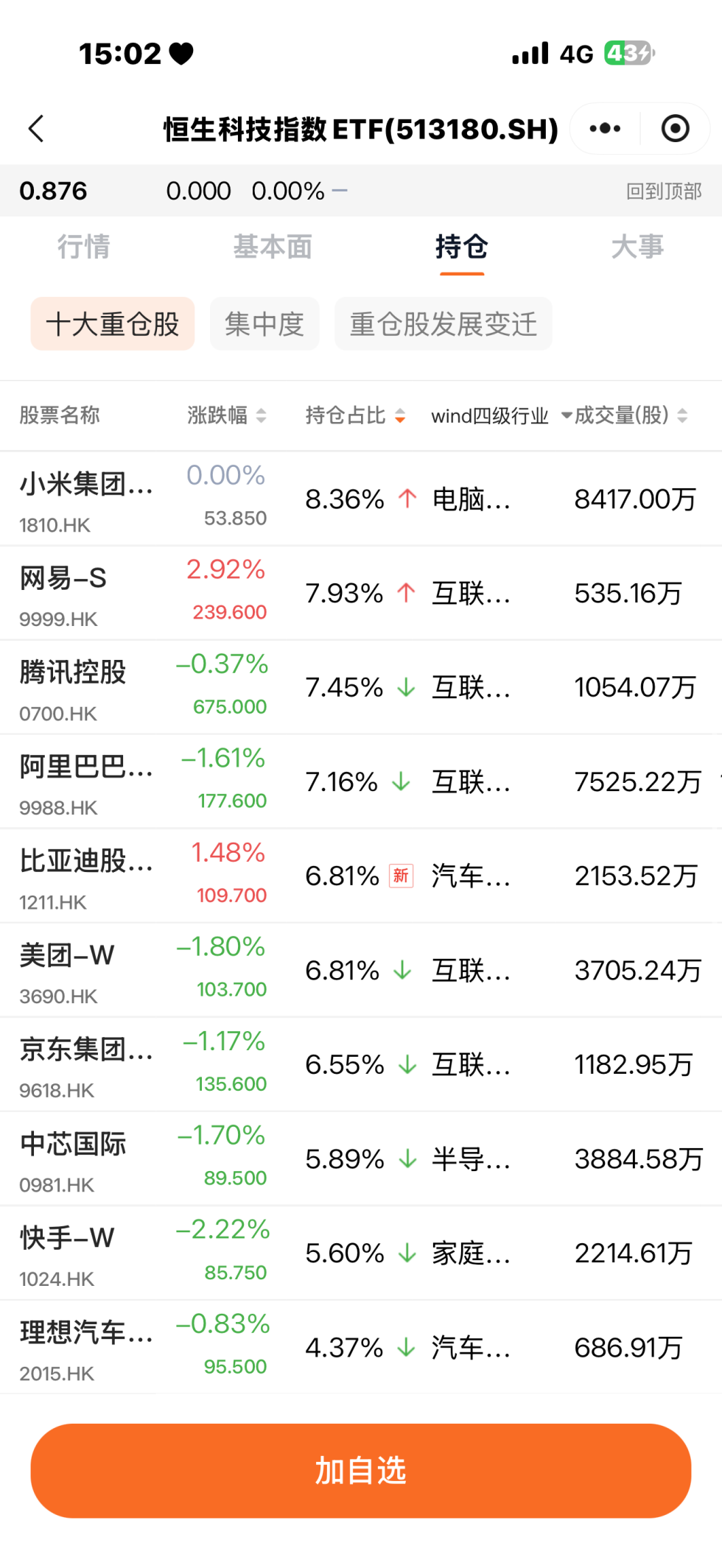
Task: Sort the list by 涨跌幅
Action: tap(226, 415)
